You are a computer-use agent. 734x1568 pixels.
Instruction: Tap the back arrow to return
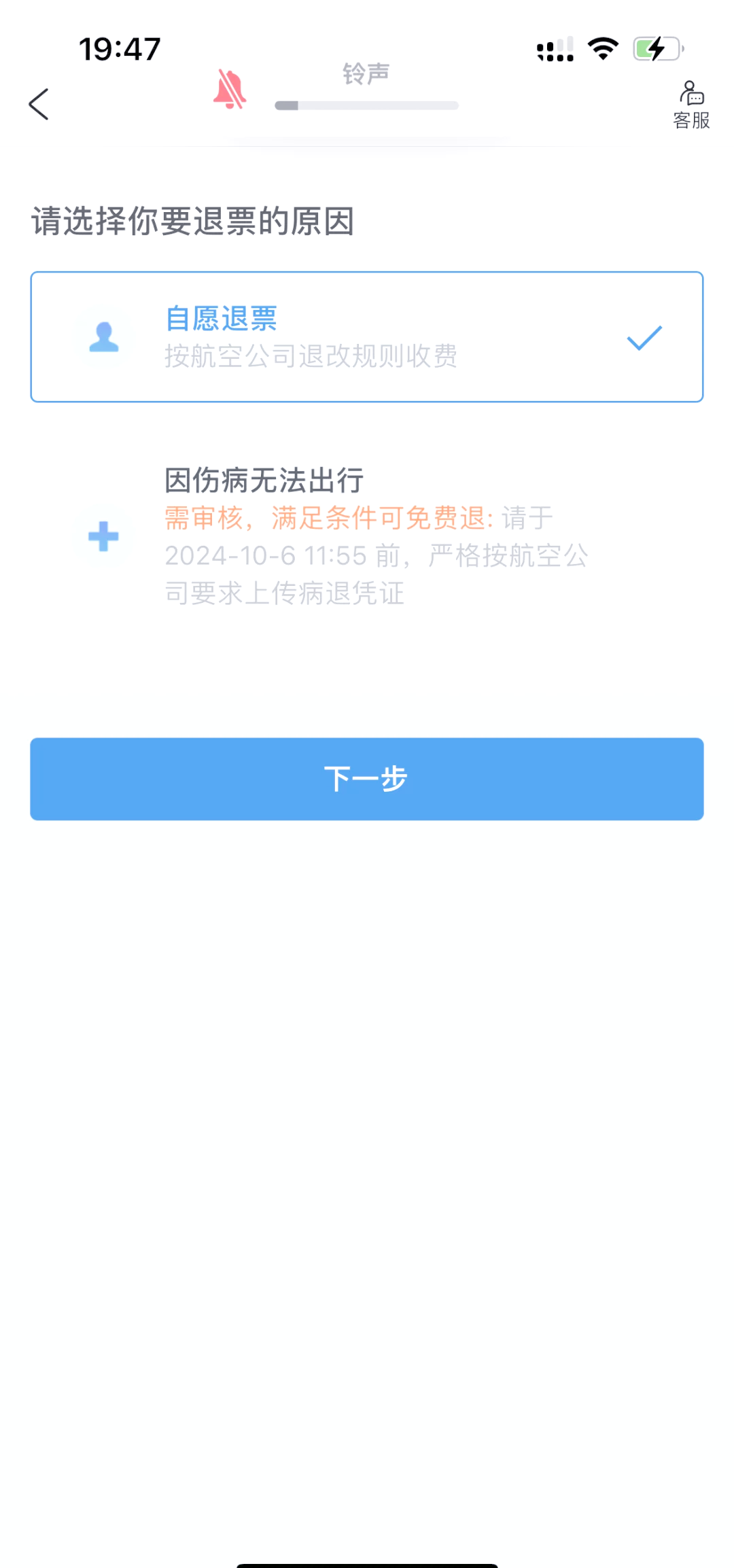(x=39, y=104)
